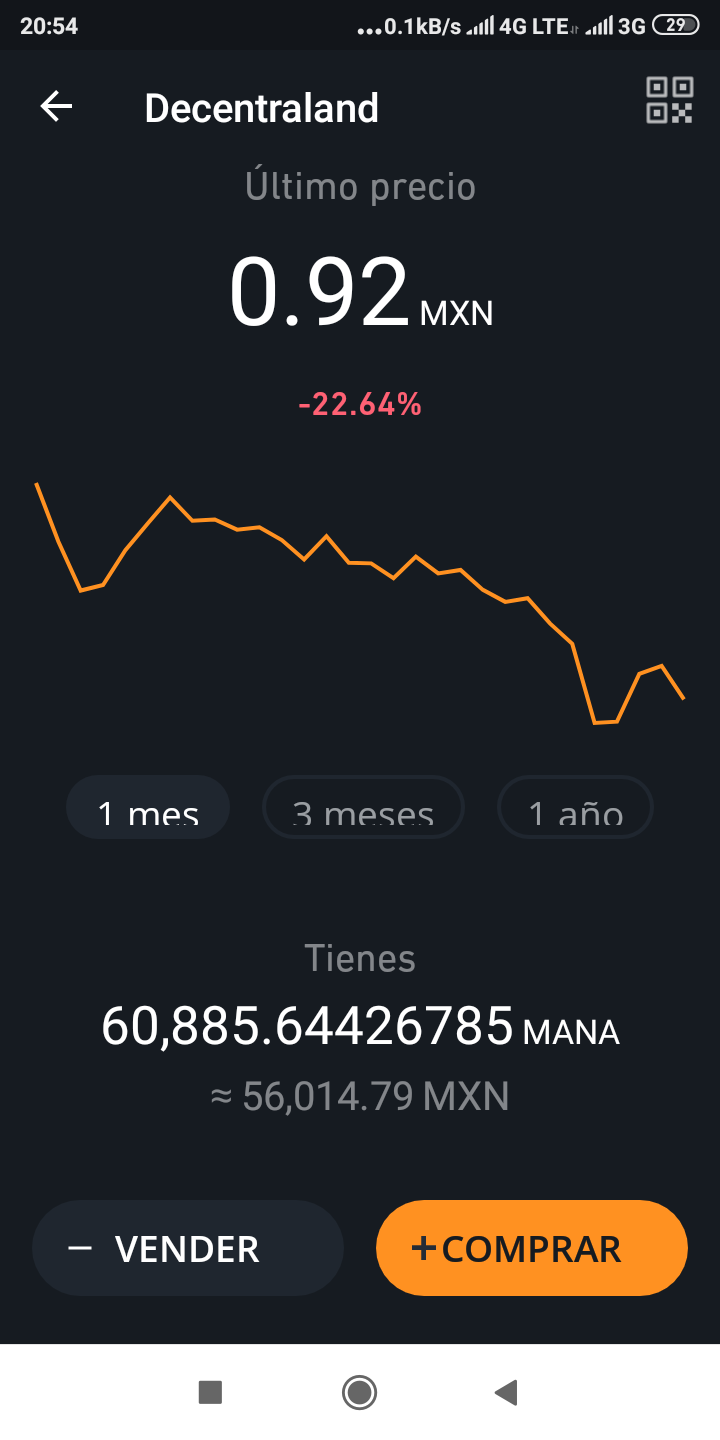
Task: Tap COMPRAR to buy MANA
Action: (x=532, y=1248)
